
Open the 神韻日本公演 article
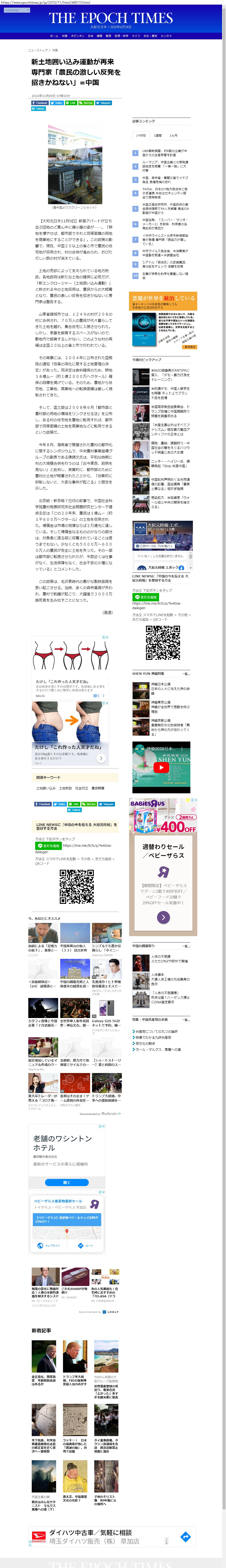tap(161, 684)
